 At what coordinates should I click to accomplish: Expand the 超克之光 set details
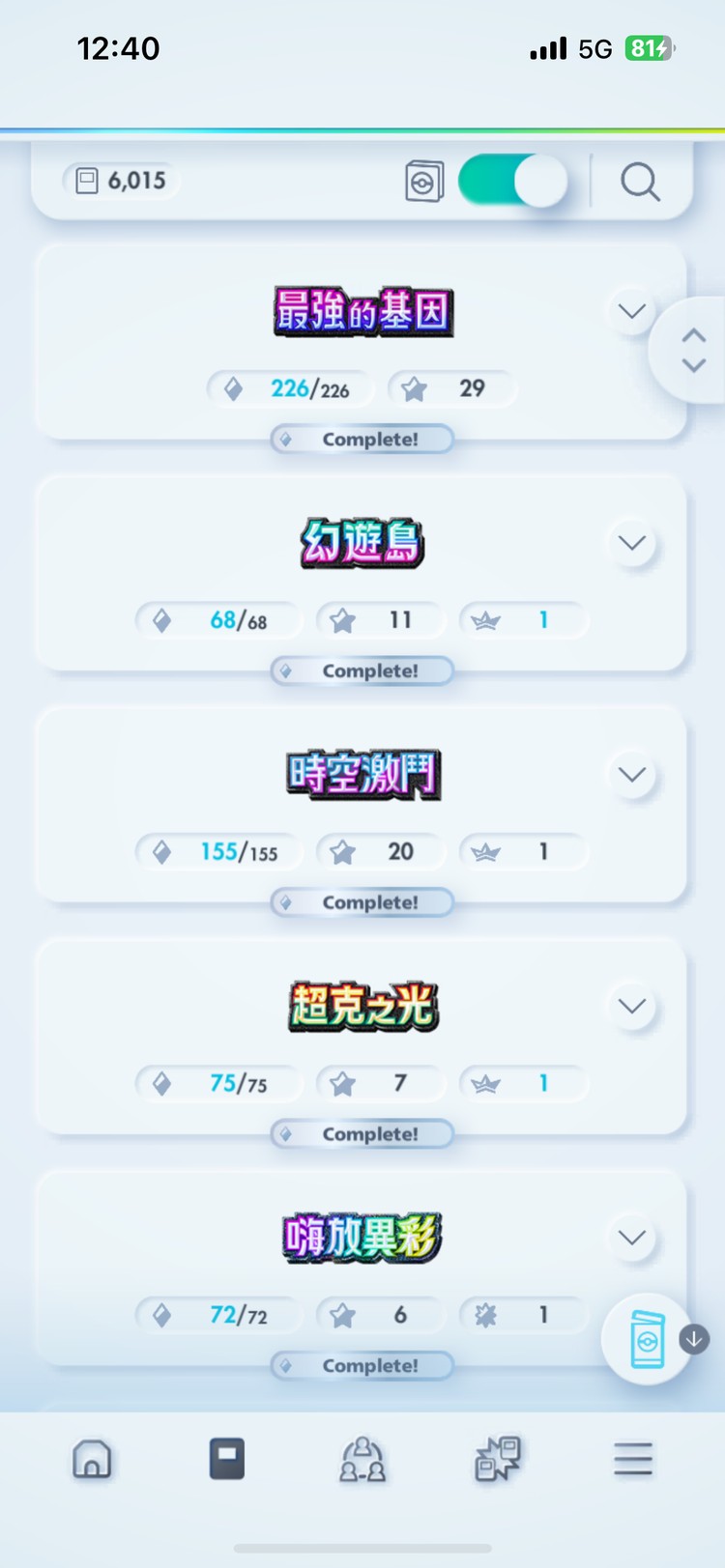[x=631, y=1005]
